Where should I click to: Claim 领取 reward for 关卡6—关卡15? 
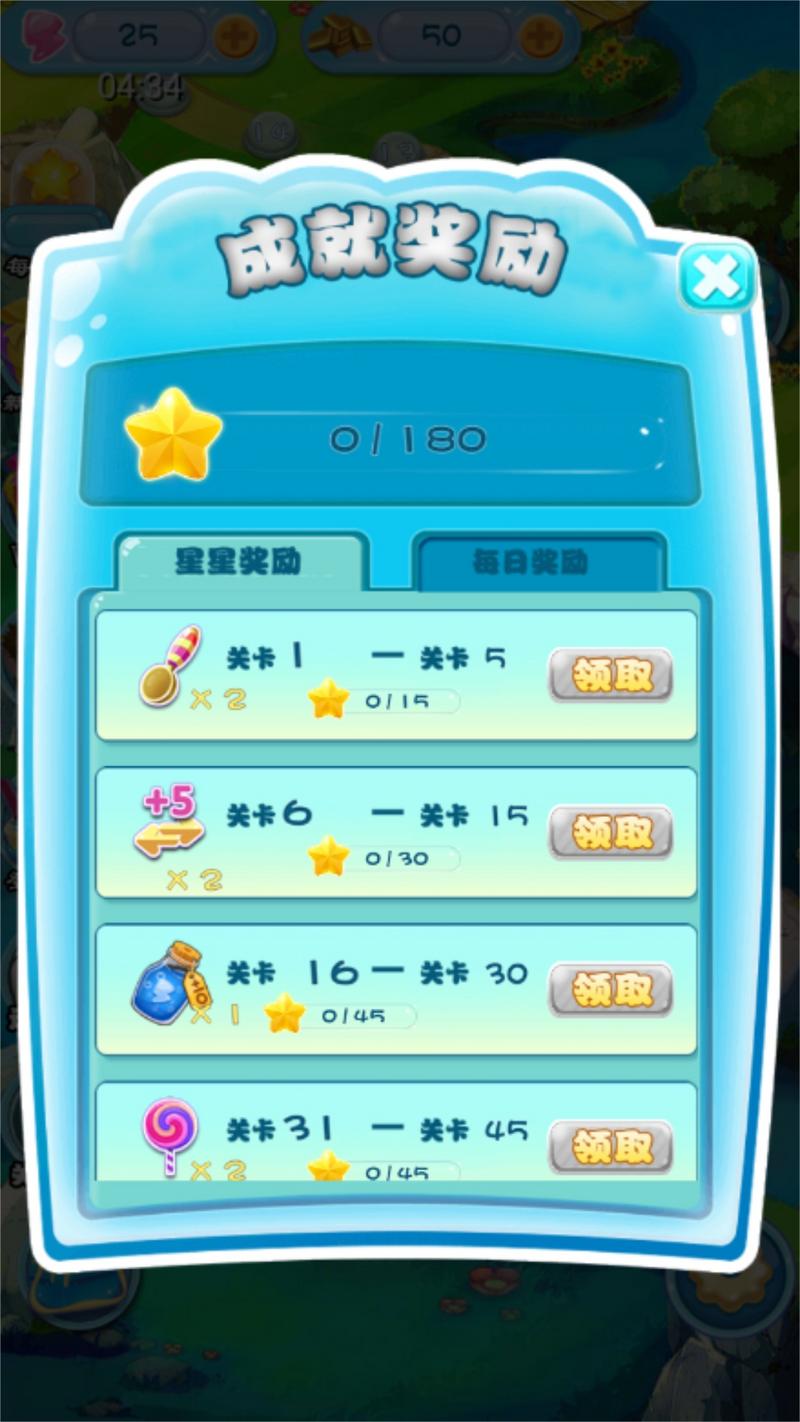610,832
